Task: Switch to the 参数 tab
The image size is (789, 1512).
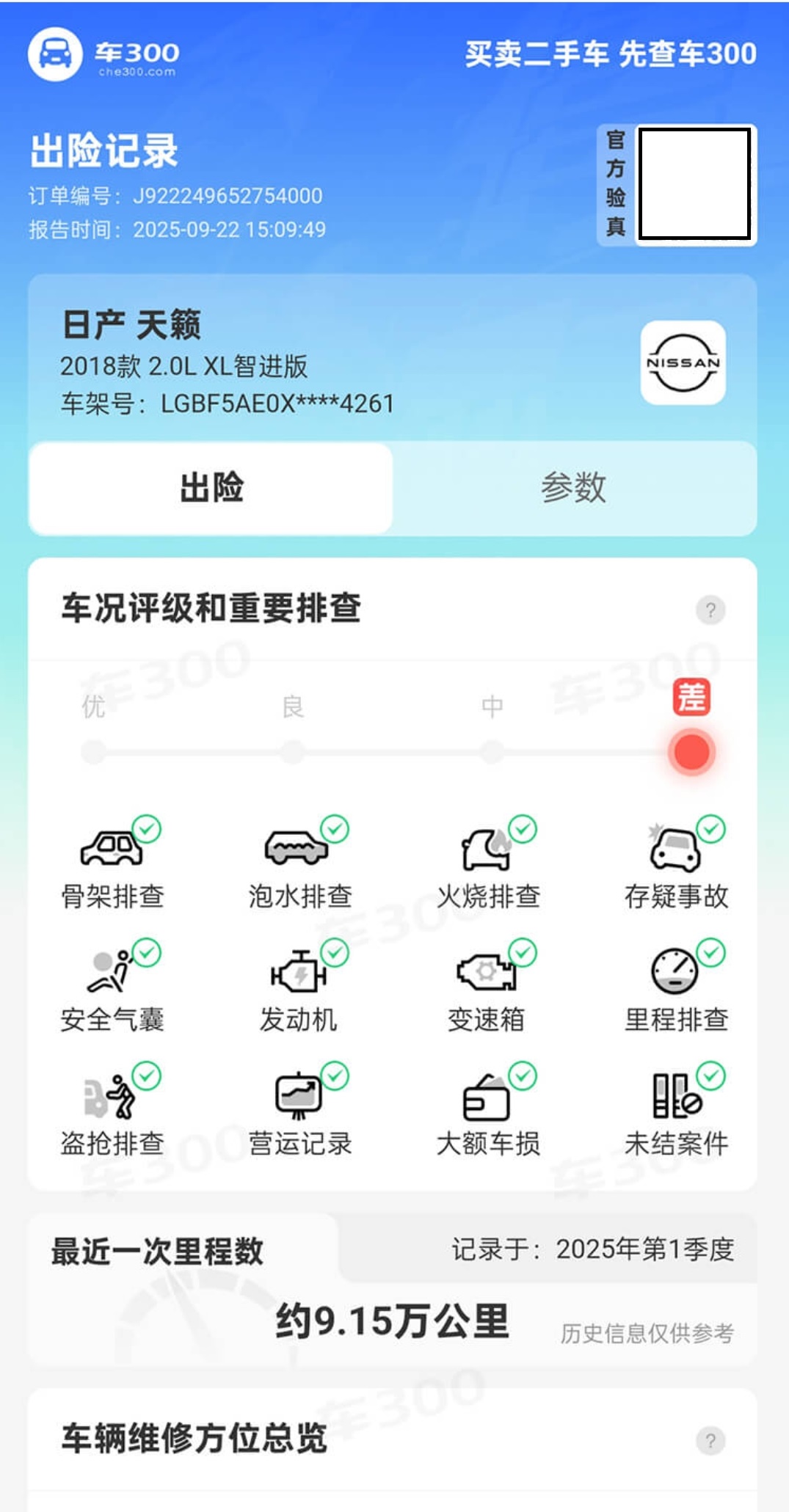Action: coord(574,488)
